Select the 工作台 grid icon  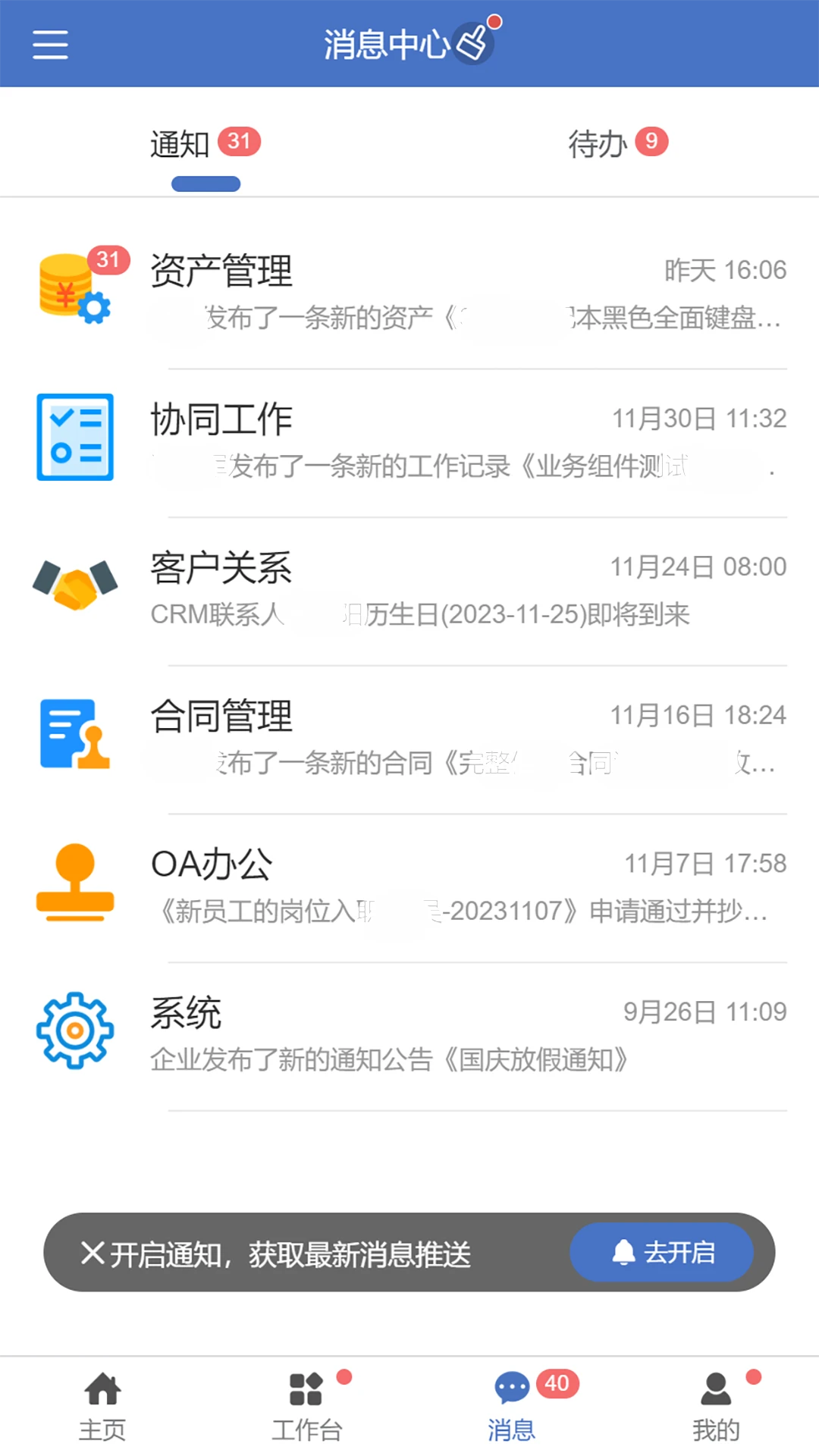305,1386
